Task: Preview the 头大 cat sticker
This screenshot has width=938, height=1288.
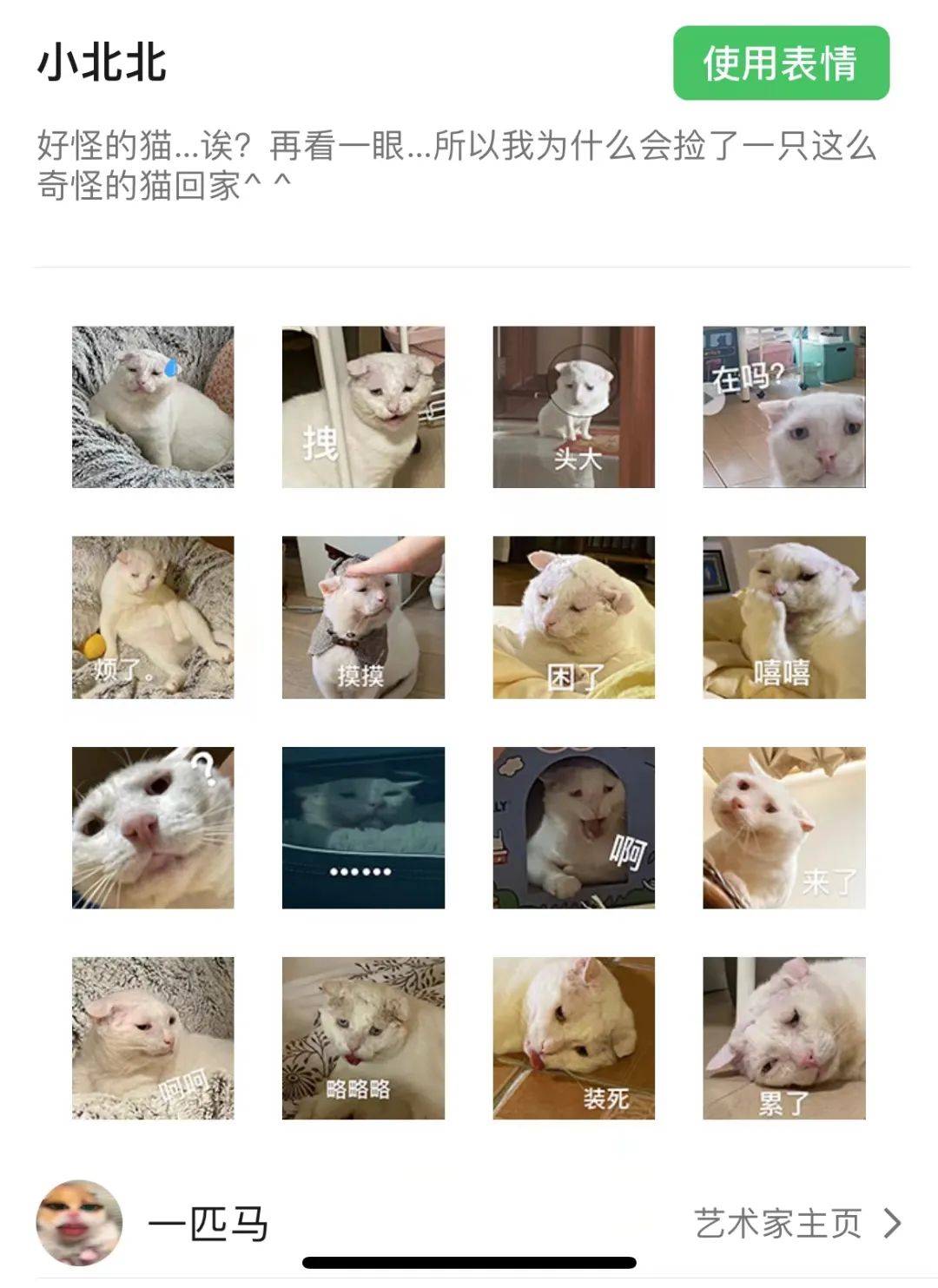Action: [x=573, y=406]
